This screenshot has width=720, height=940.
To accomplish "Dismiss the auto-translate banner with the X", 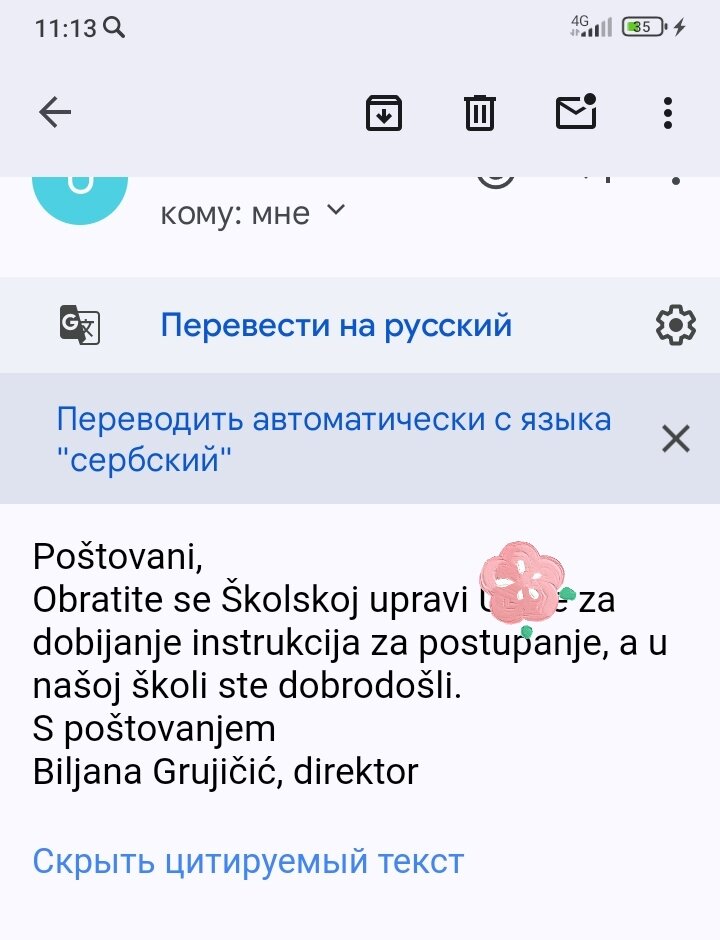I will pyautogui.click(x=676, y=437).
